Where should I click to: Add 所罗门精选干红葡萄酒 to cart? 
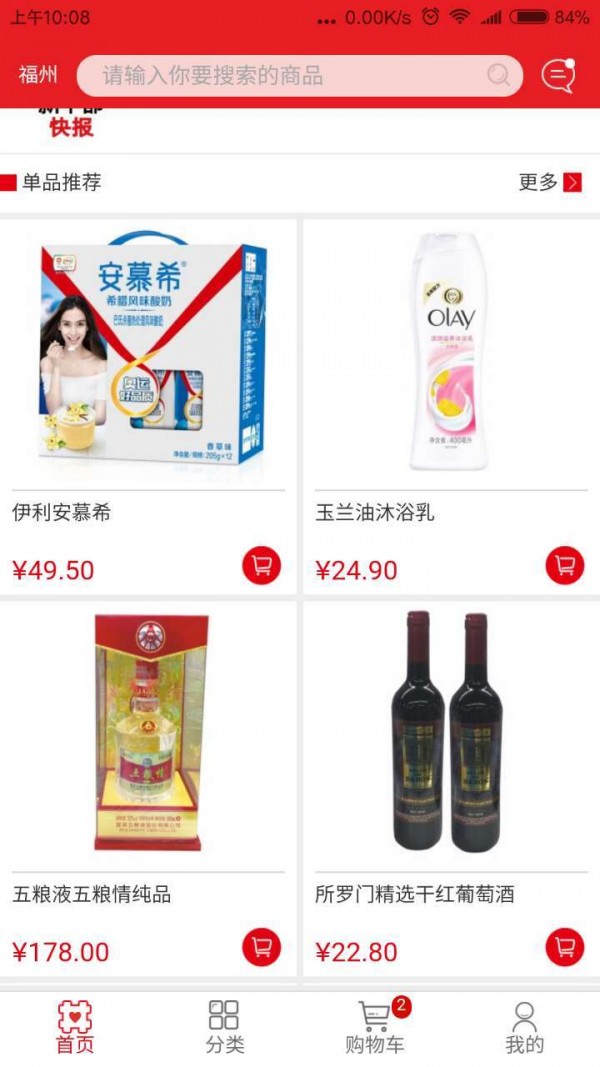(565, 947)
